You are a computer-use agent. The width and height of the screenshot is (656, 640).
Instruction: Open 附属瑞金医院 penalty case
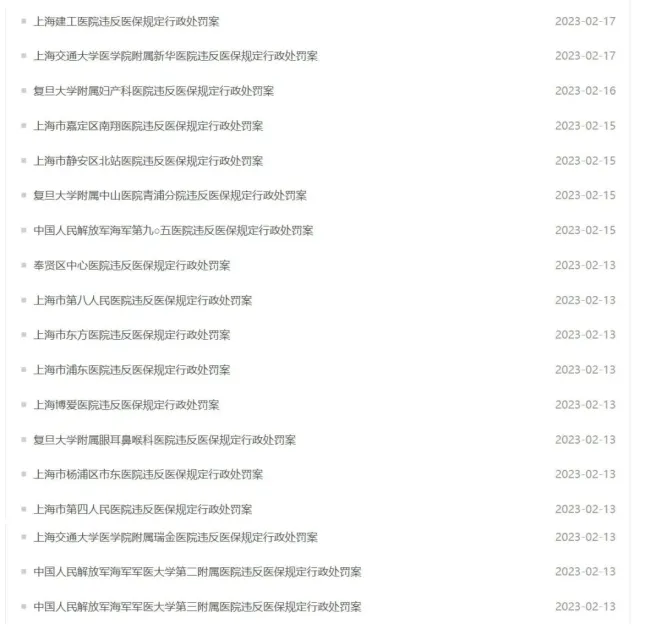[176, 538]
